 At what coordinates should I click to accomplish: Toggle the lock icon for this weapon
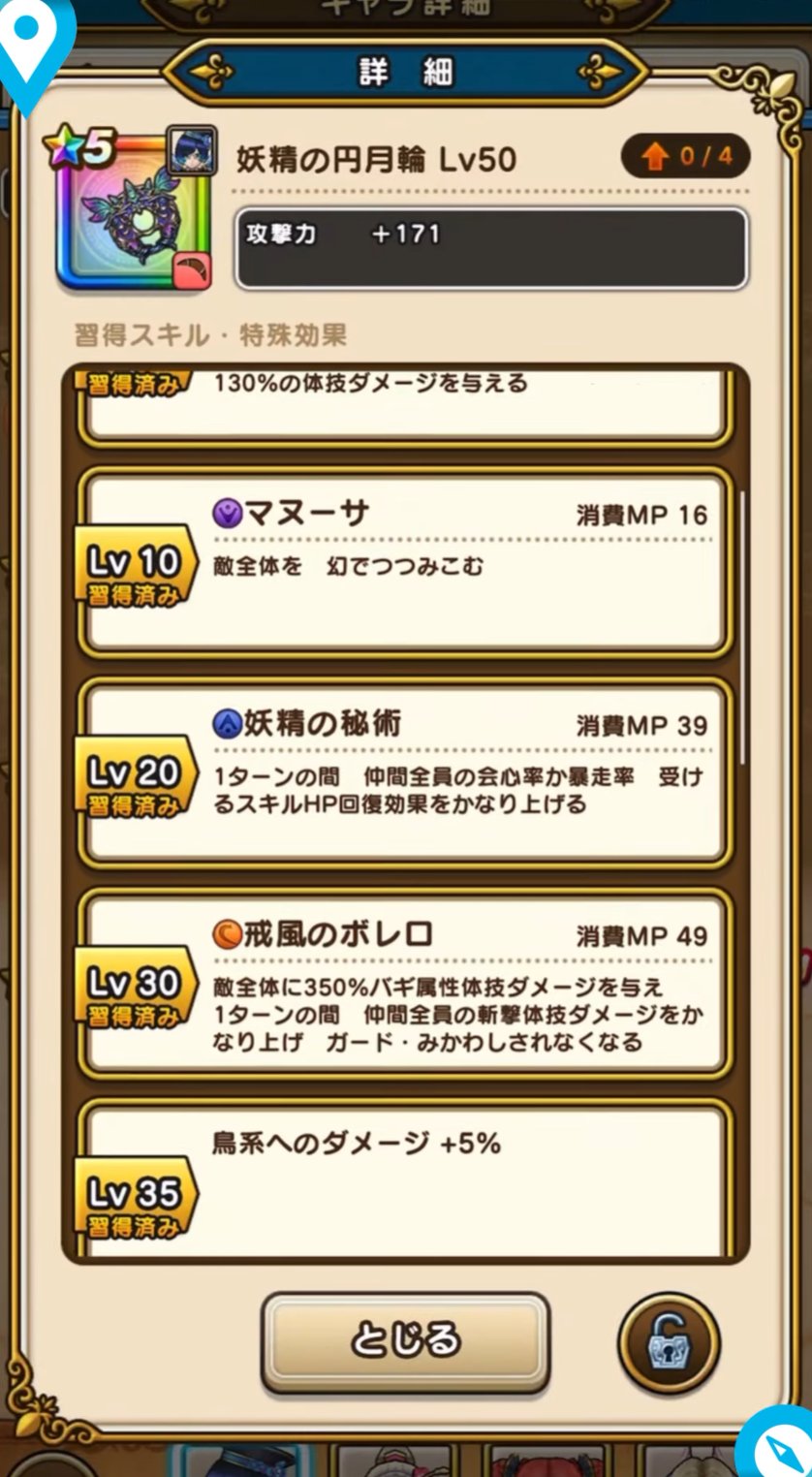click(669, 1343)
